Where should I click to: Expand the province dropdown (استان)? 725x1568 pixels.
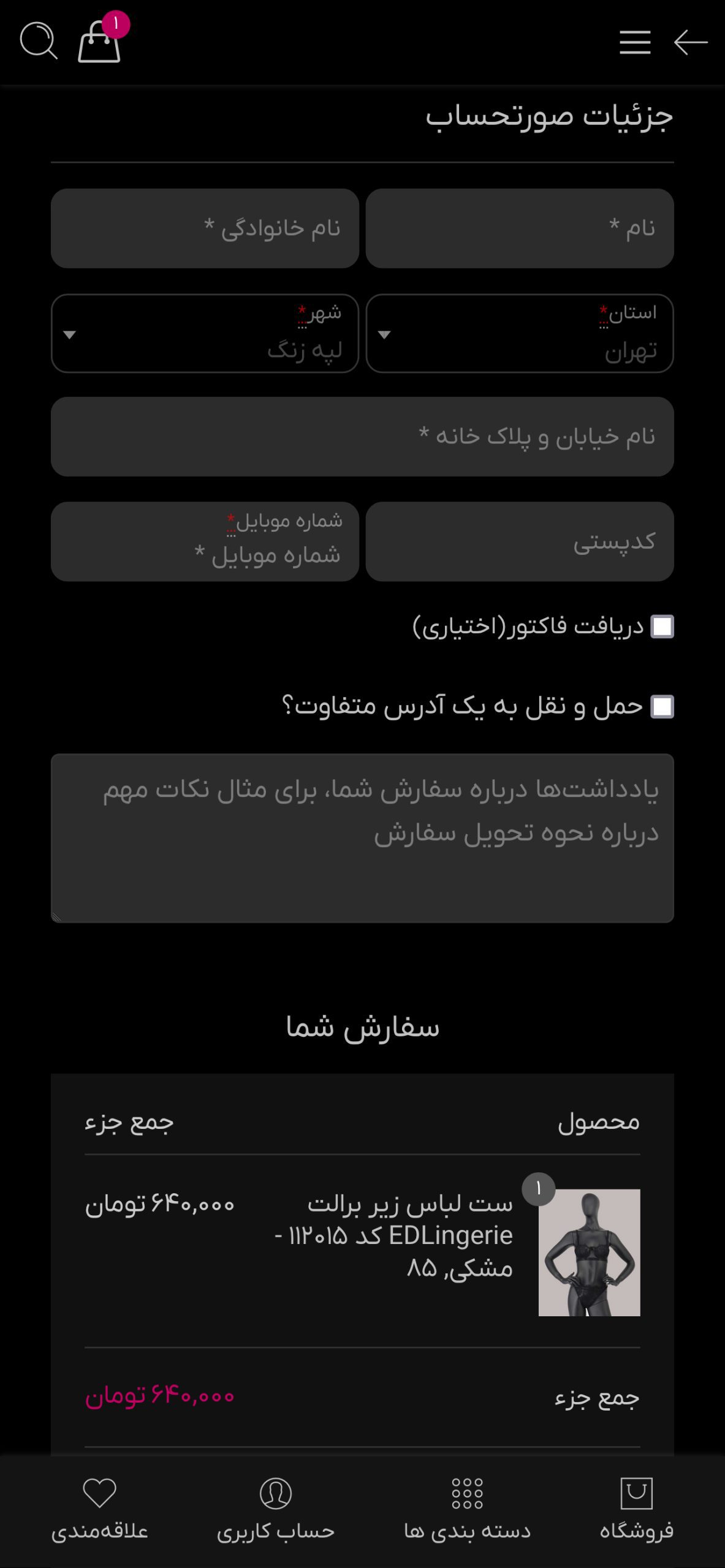point(520,334)
